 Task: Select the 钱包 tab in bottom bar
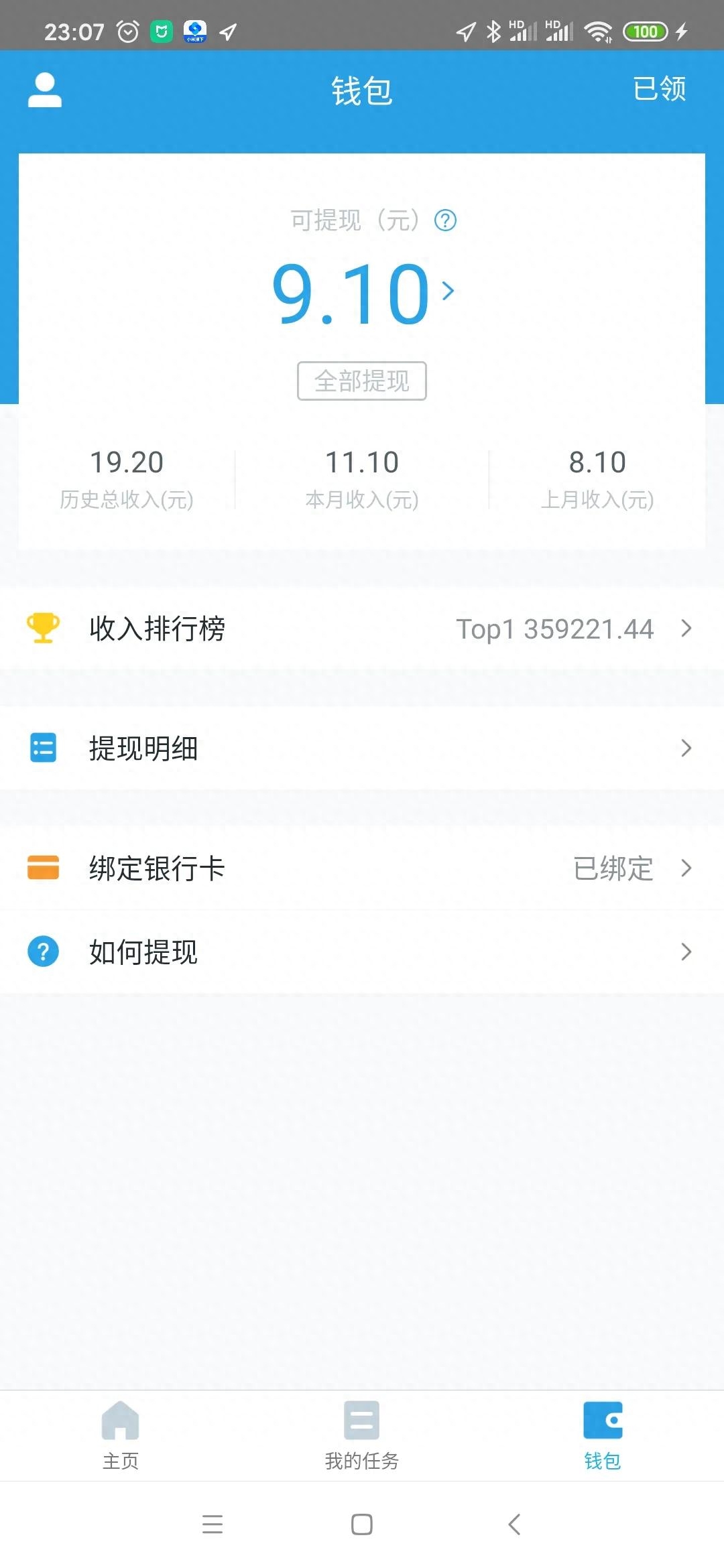pyautogui.click(x=603, y=1435)
